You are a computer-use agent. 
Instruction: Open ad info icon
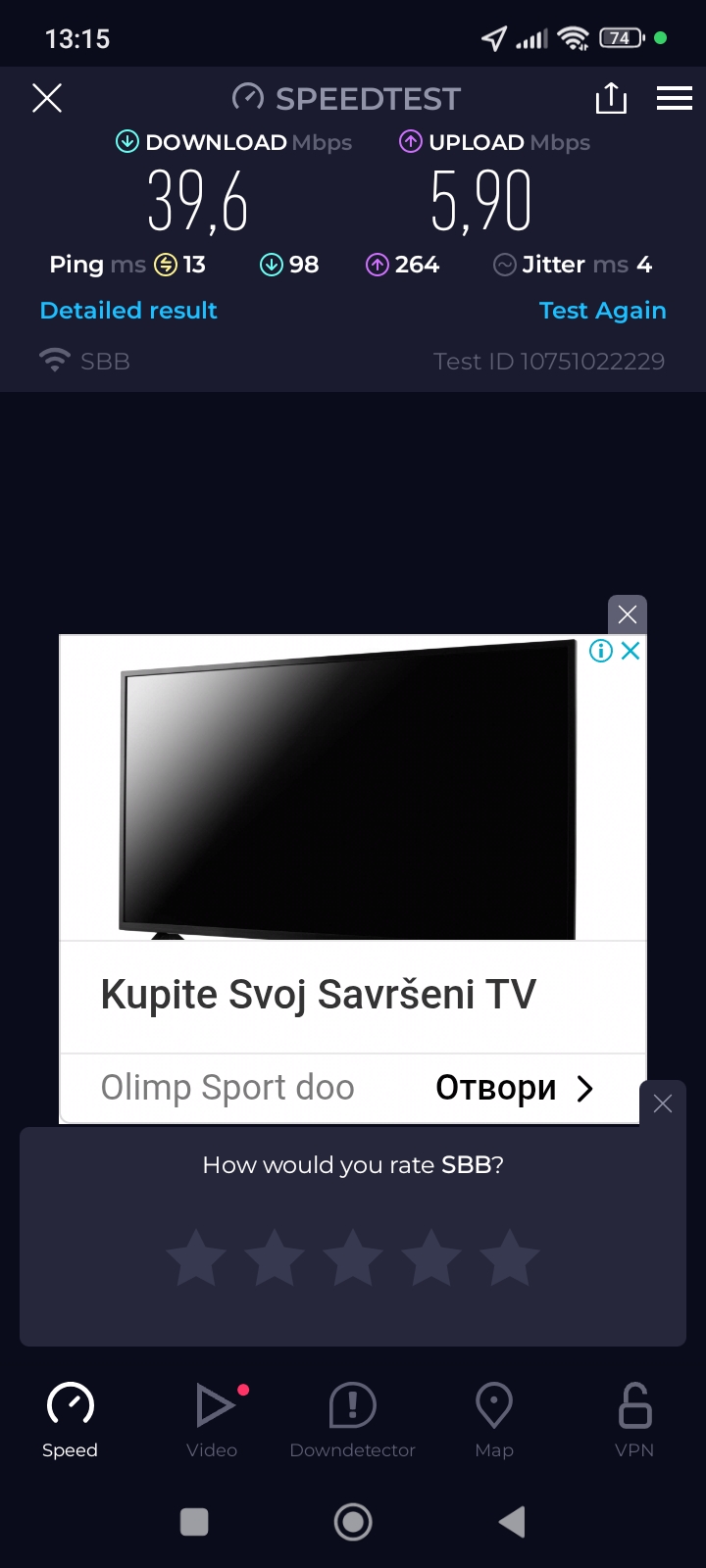[x=600, y=651]
